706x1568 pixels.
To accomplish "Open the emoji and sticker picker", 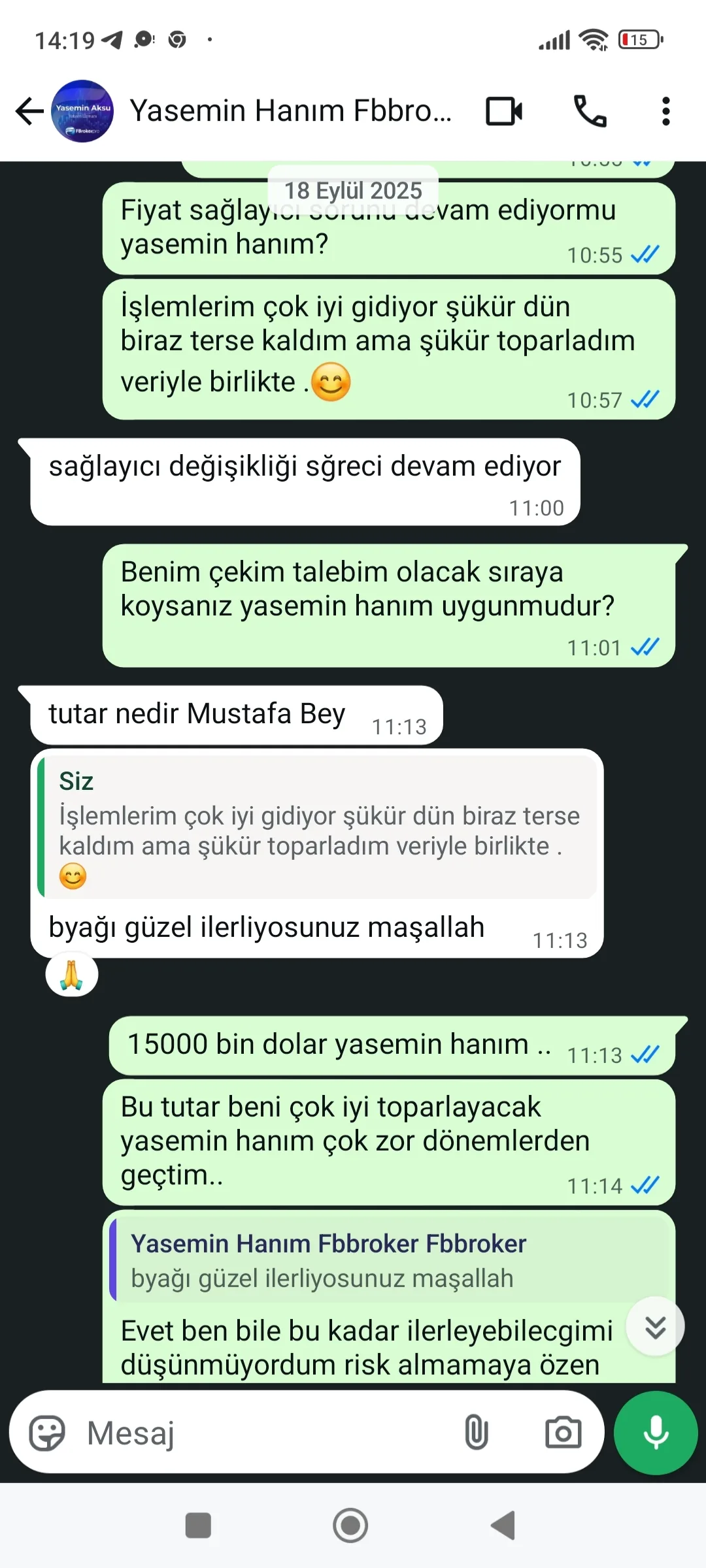I will point(47,1433).
